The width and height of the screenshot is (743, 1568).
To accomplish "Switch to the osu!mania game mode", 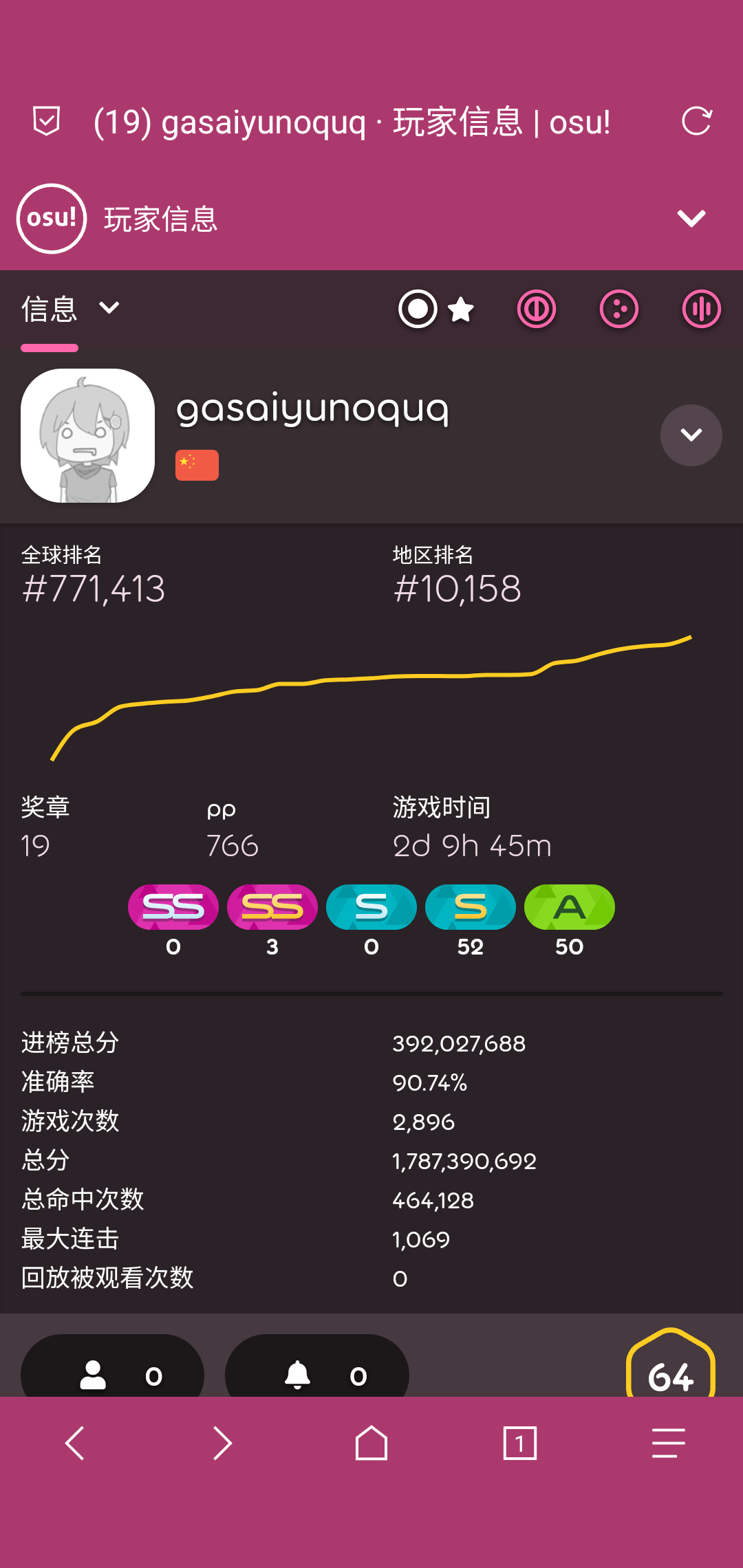I will click(x=701, y=309).
